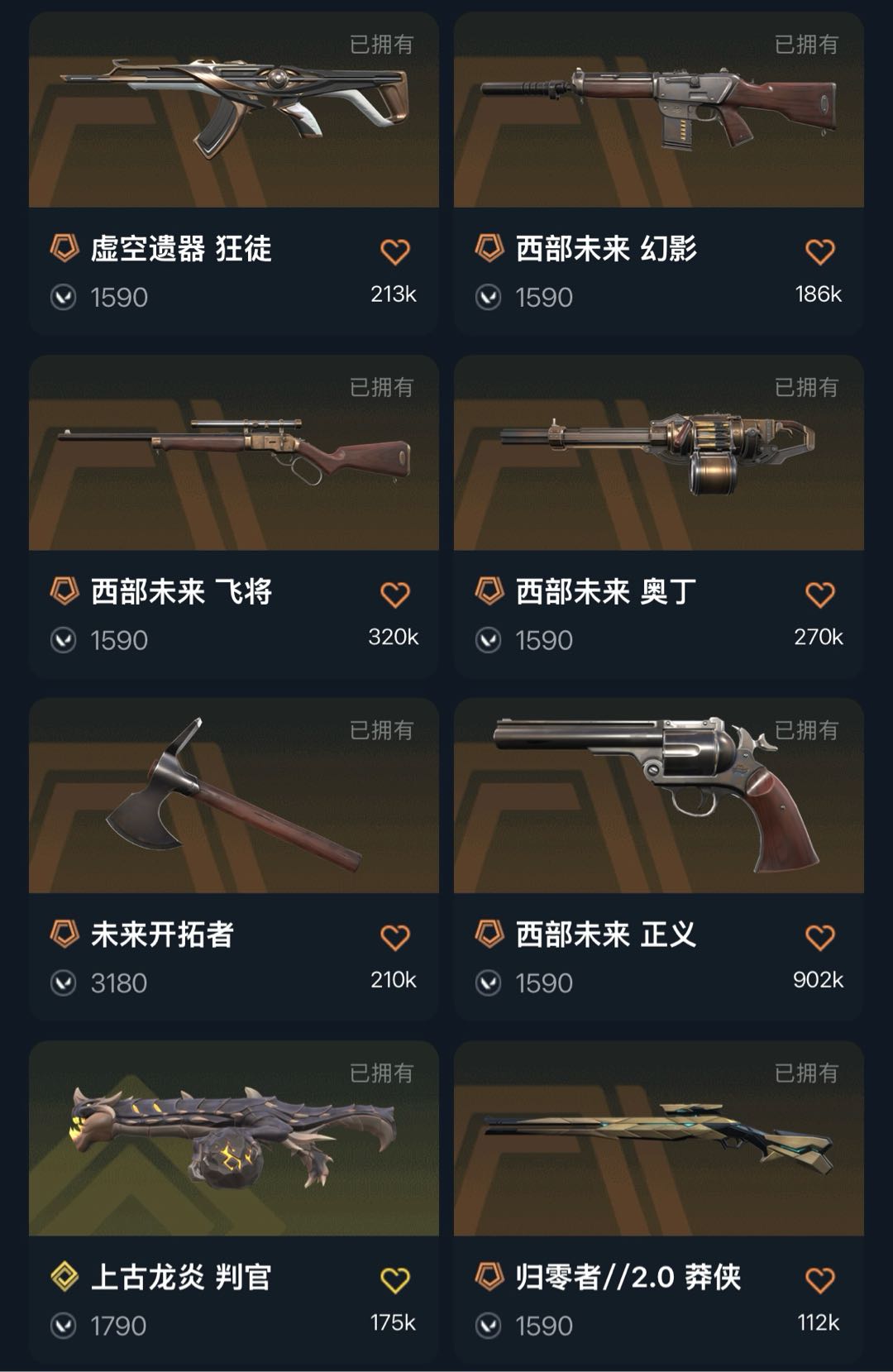The width and height of the screenshot is (893, 1372).
Task: Like the 西部未来 奥丁 skin
Action: point(819,595)
